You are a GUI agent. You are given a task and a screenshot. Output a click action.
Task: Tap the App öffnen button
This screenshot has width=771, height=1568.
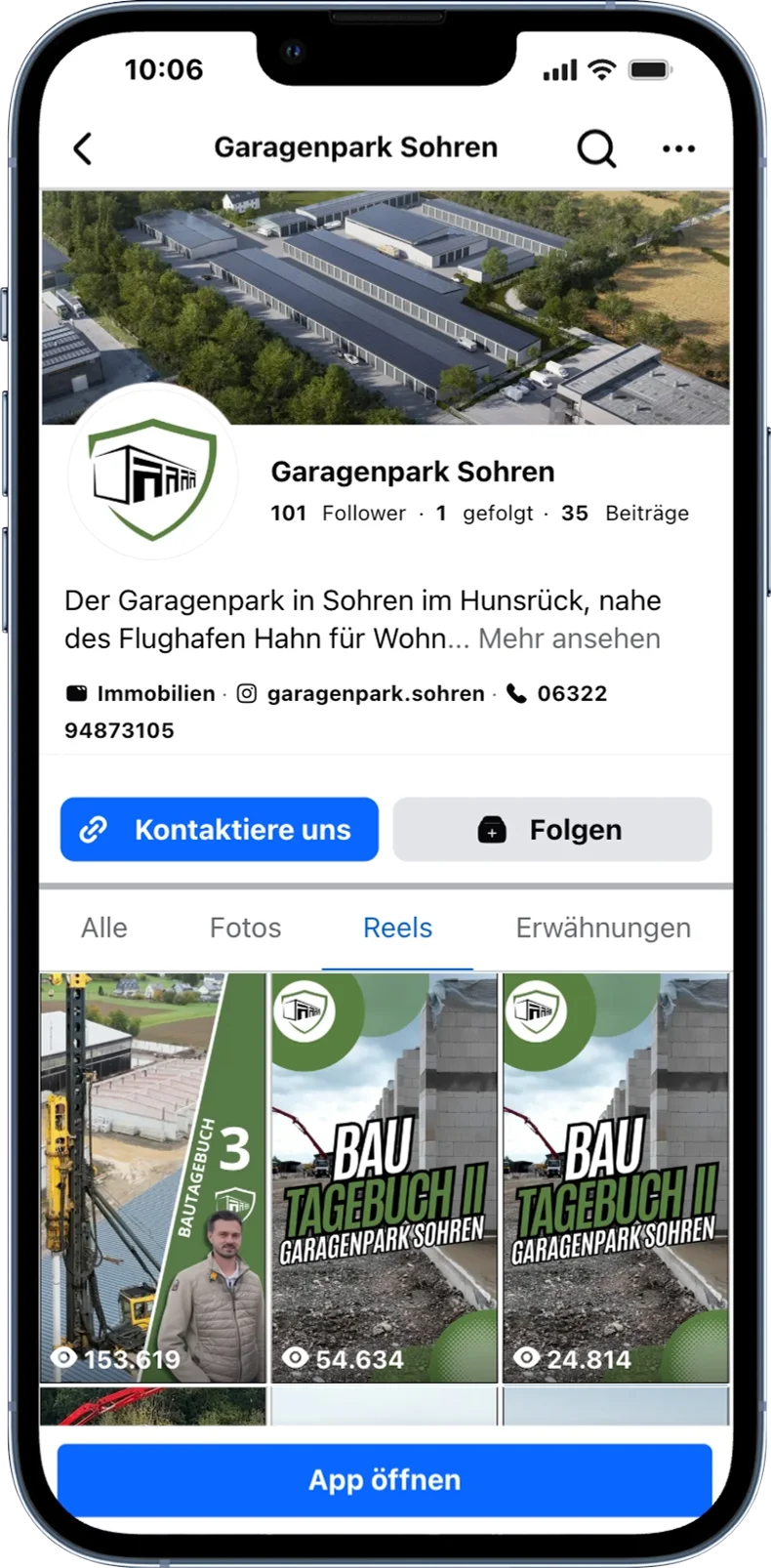point(385,1479)
